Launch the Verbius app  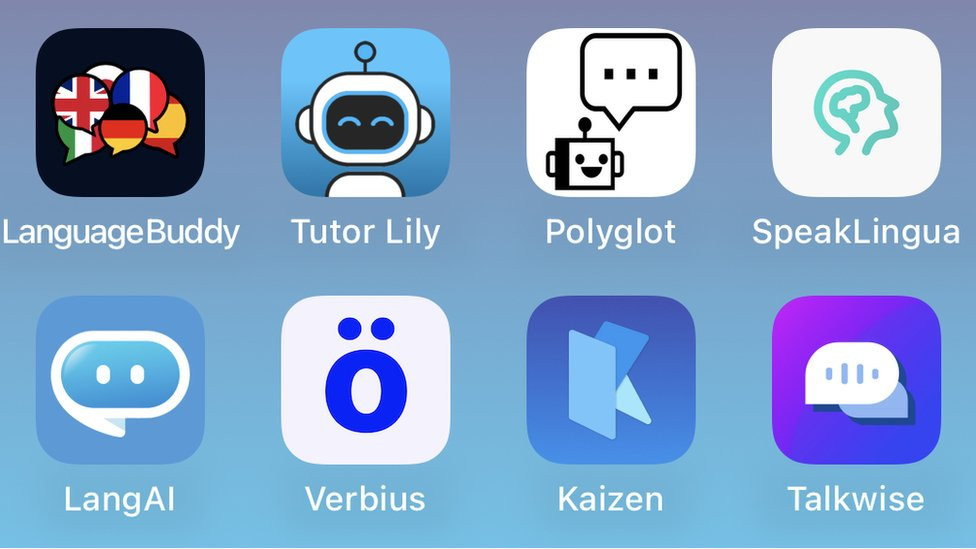point(366,380)
